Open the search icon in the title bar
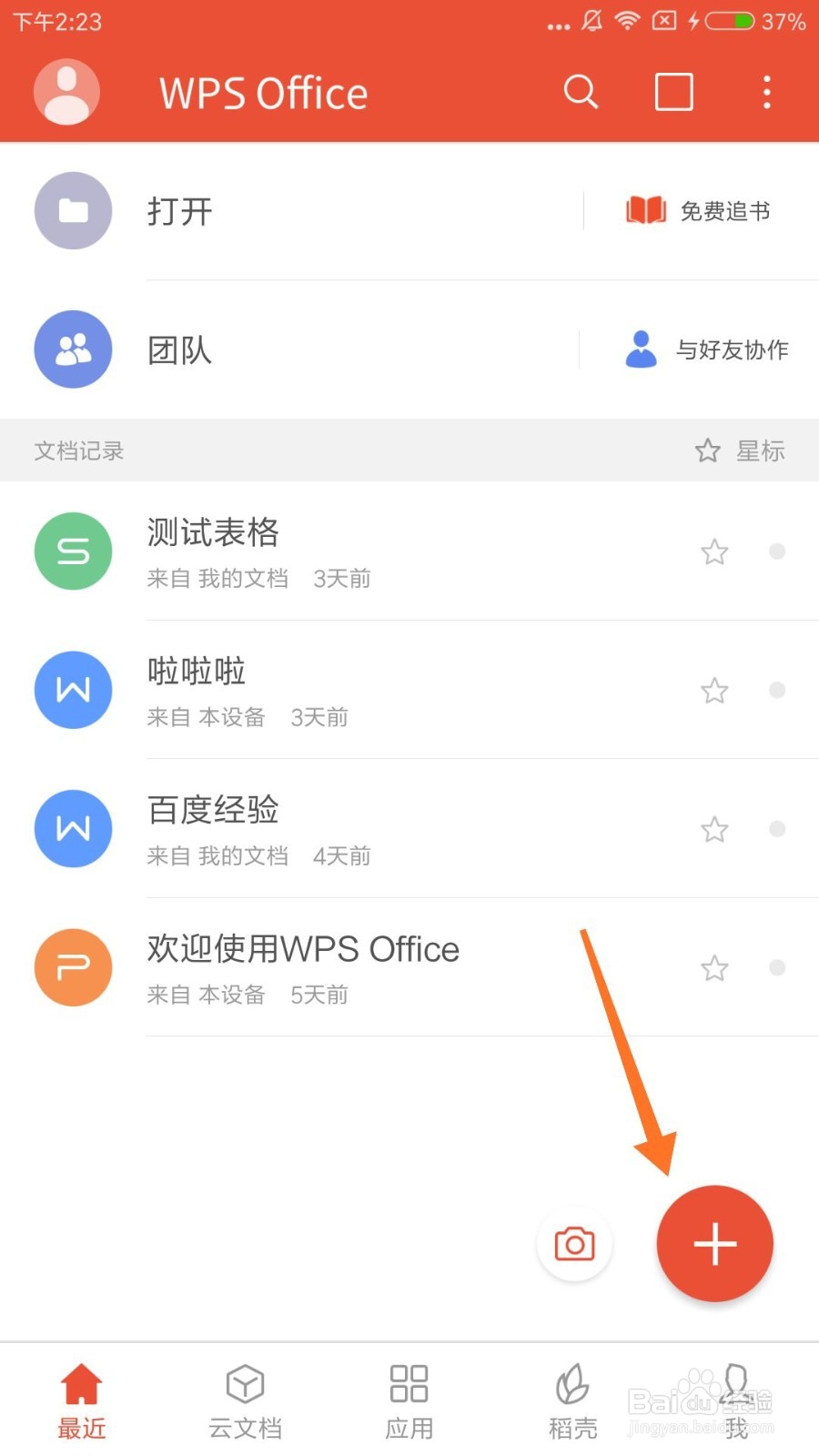The image size is (819, 1456). click(x=581, y=92)
